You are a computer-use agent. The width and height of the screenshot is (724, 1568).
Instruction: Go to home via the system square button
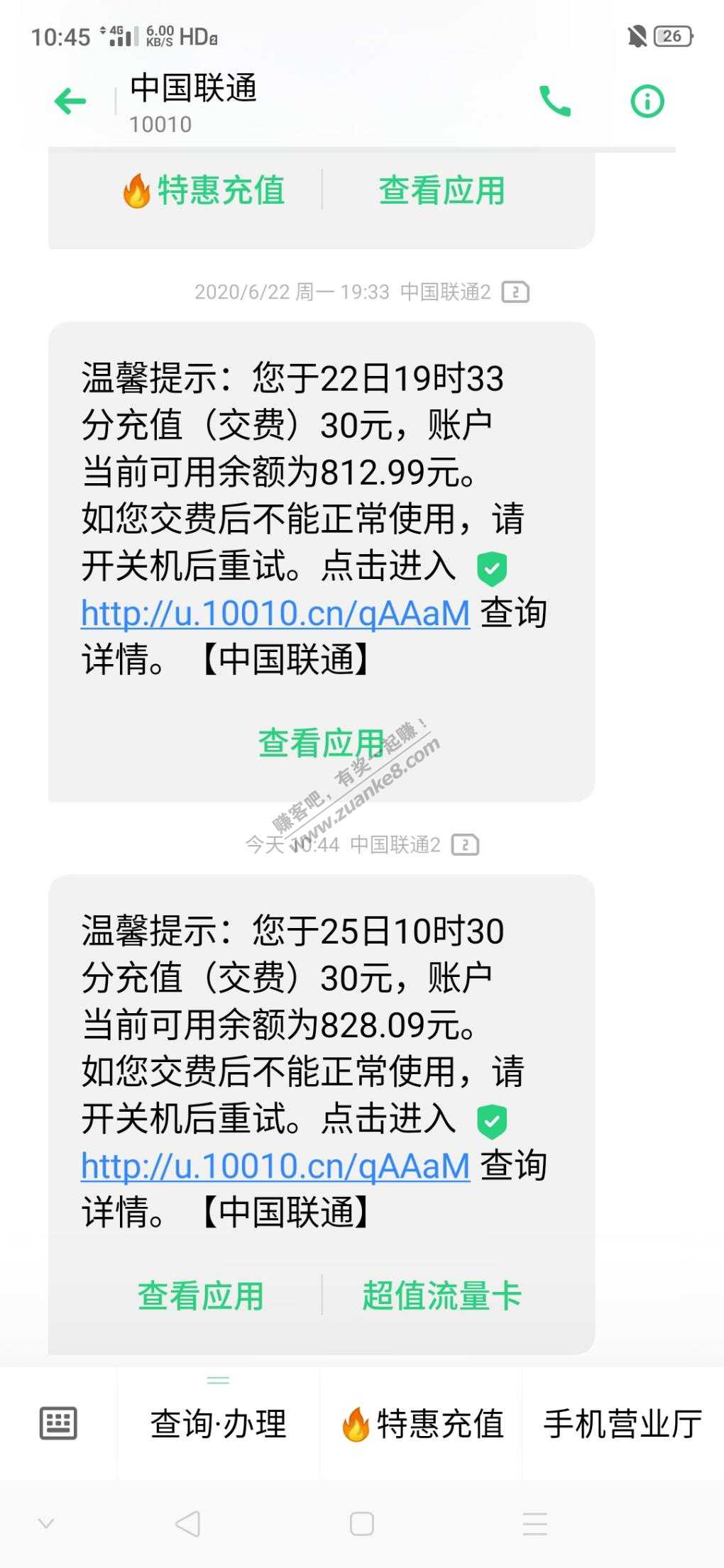point(362,1523)
